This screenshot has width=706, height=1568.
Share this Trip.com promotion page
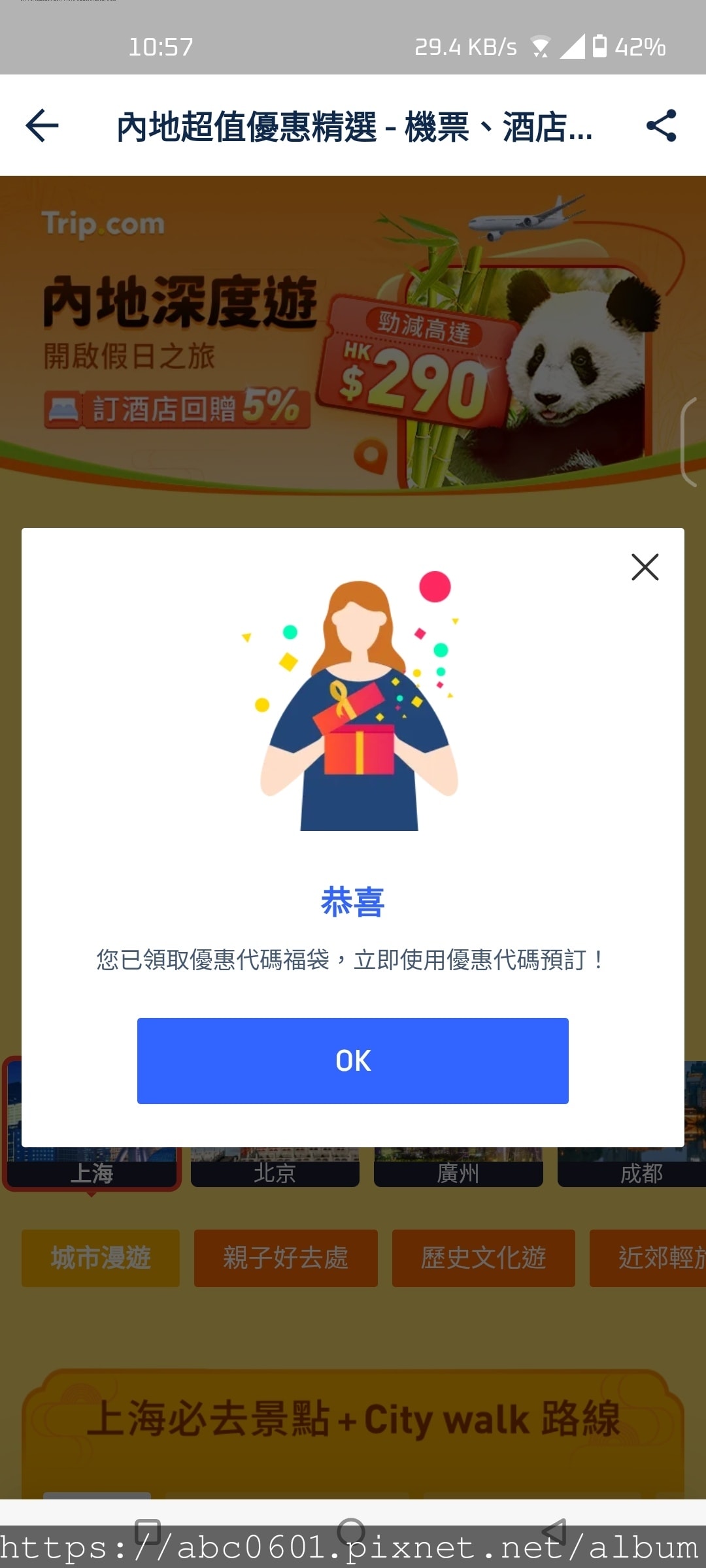[661, 125]
